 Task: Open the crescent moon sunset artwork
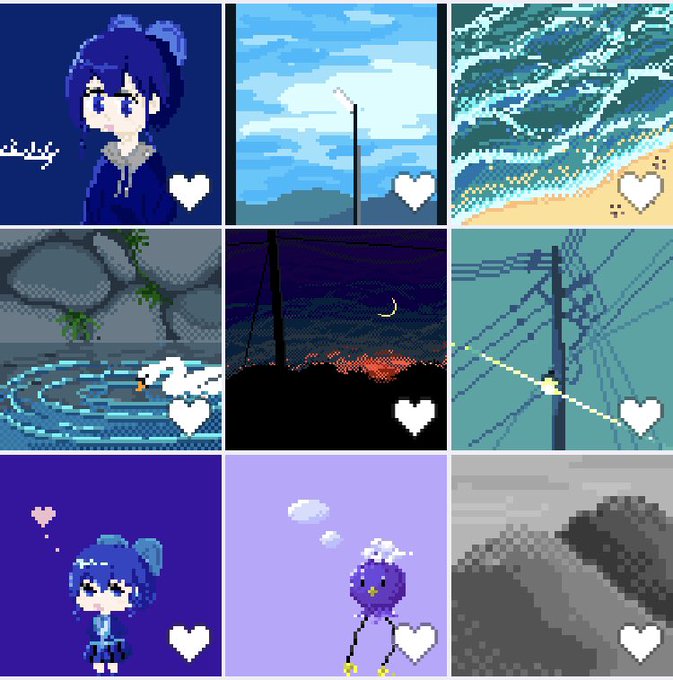(336, 340)
